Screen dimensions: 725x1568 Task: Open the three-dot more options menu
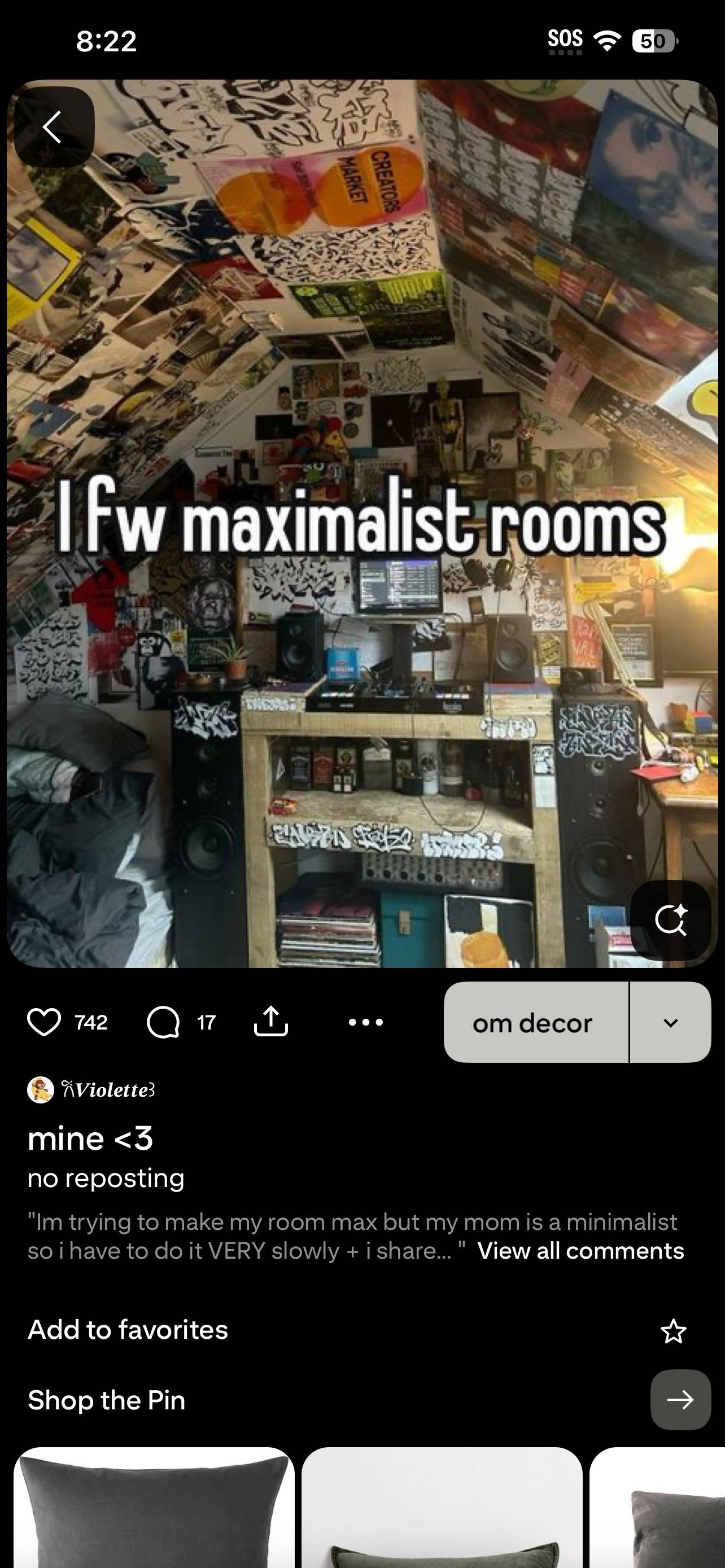pos(366,1022)
